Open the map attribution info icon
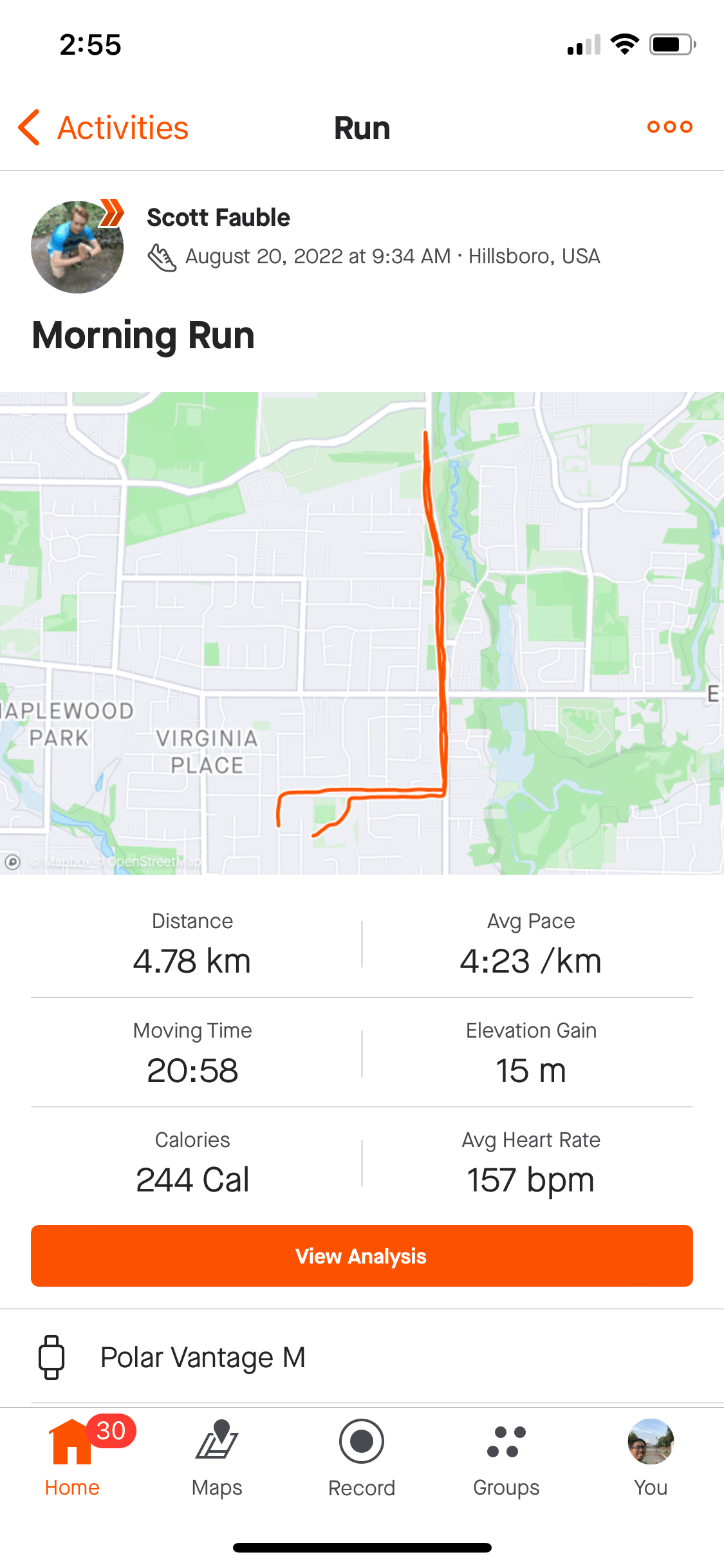 [12, 861]
